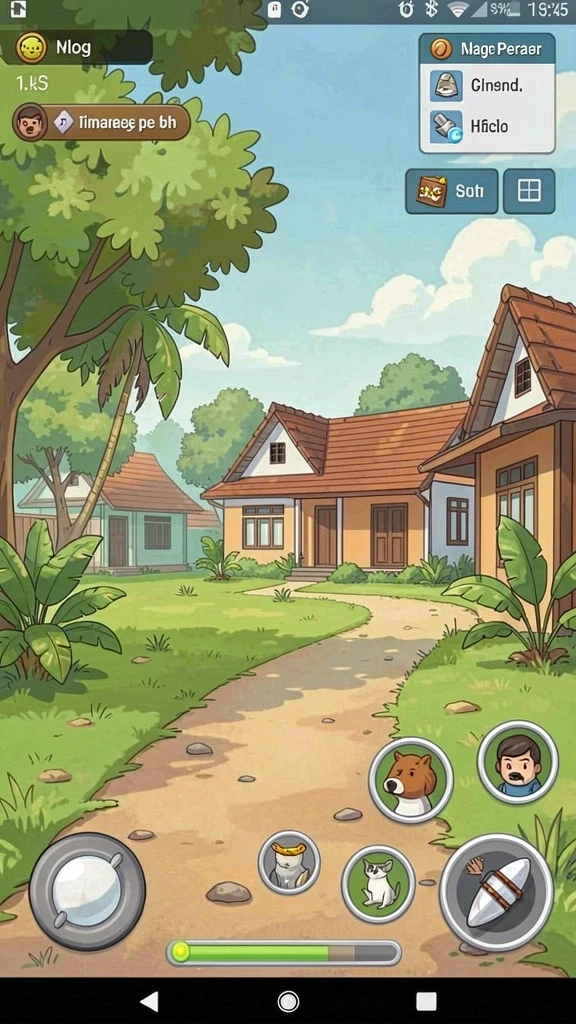Viewport: 576px width, 1024px height.
Task: Go back with the system back button
Action: tap(150, 1000)
